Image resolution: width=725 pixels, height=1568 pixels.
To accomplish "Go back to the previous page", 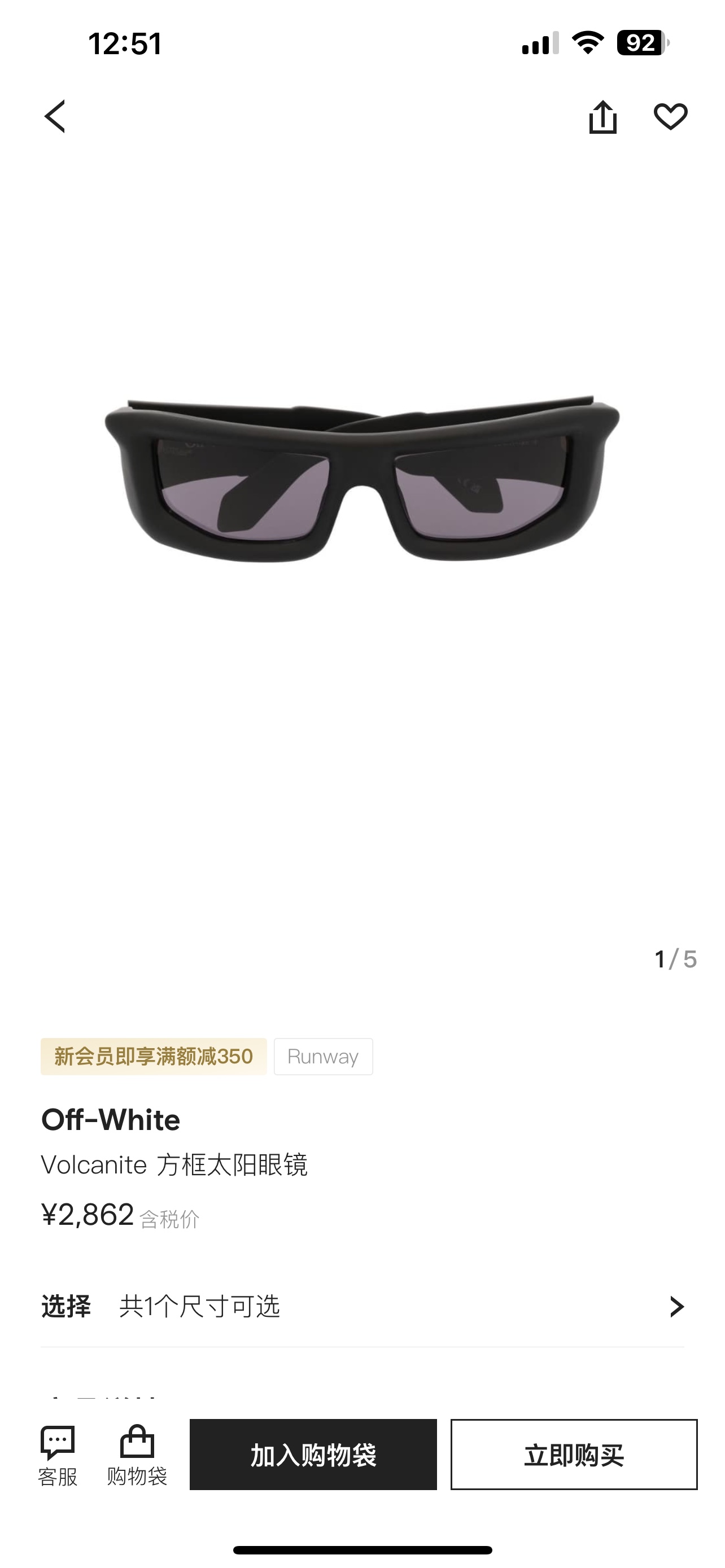I will click(x=55, y=116).
